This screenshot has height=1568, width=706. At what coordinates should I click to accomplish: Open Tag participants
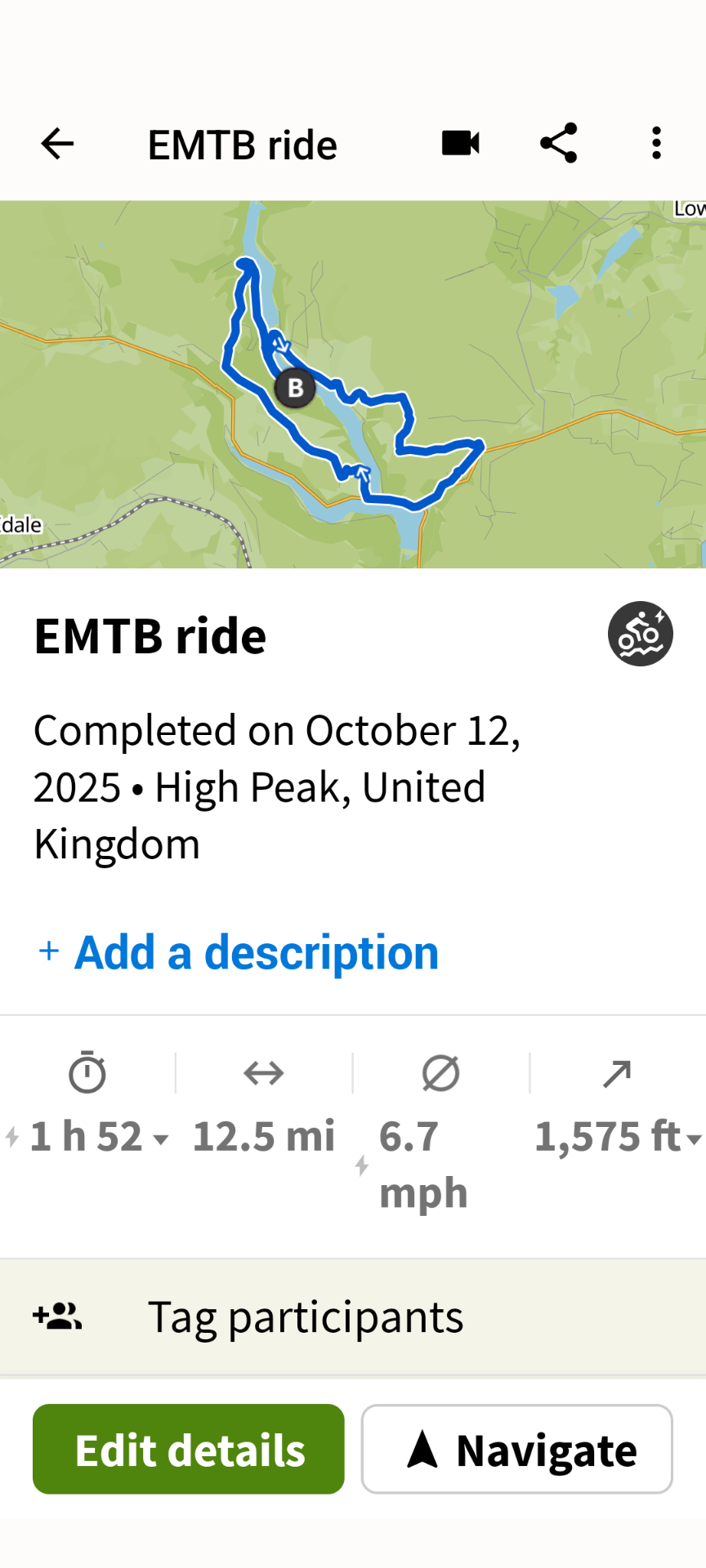pyautogui.click(x=353, y=1317)
